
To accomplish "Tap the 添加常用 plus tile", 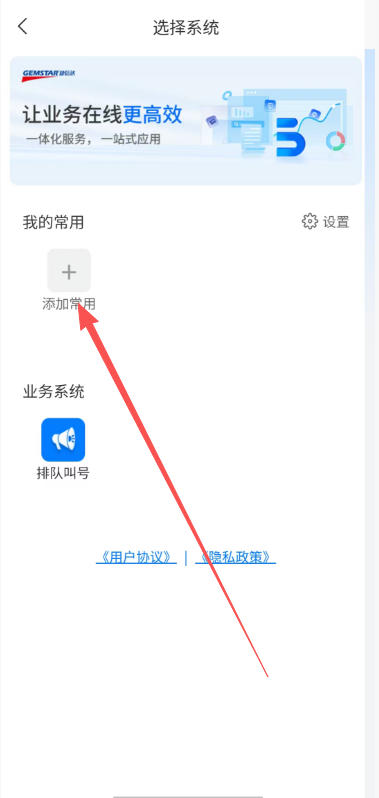I will [69, 270].
